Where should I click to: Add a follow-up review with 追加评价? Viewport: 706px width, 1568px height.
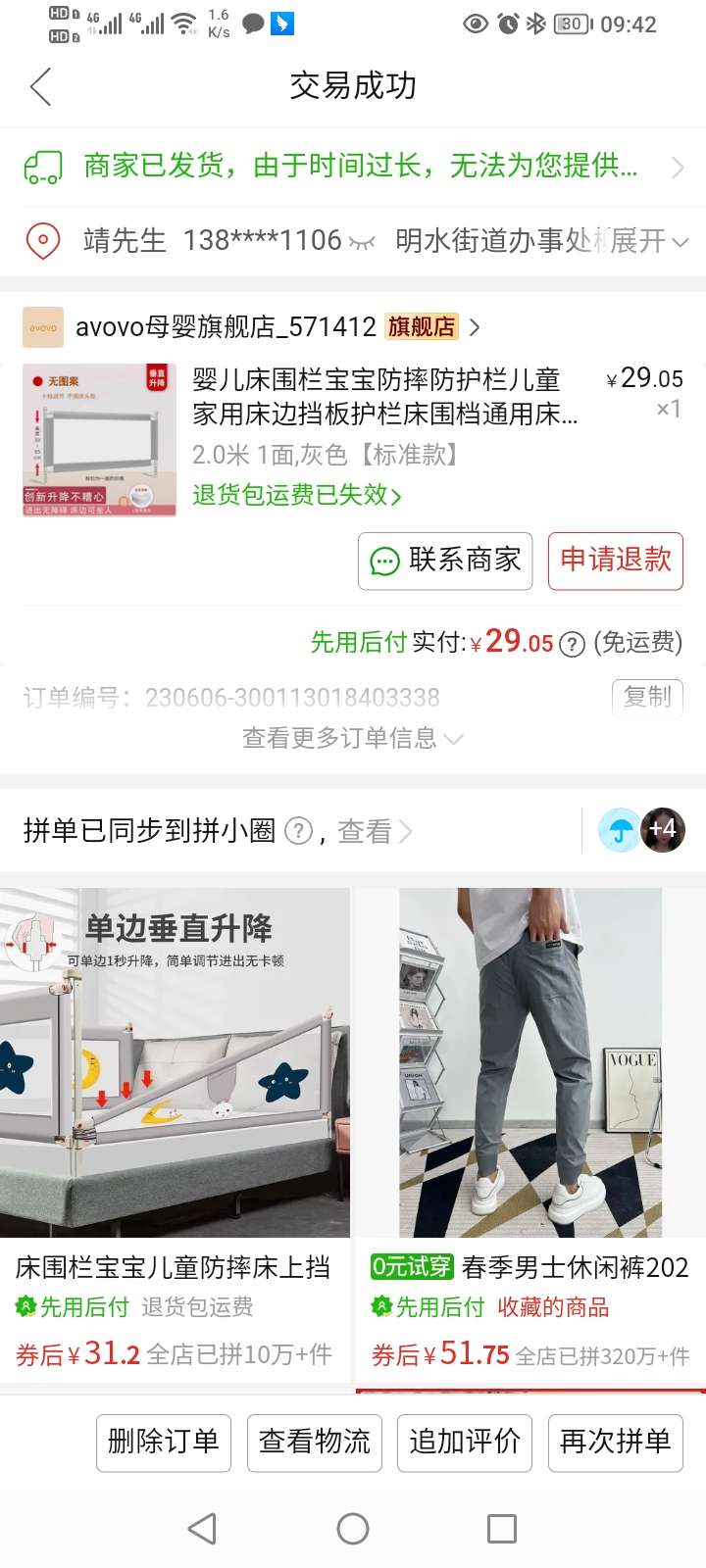(x=465, y=1442)
